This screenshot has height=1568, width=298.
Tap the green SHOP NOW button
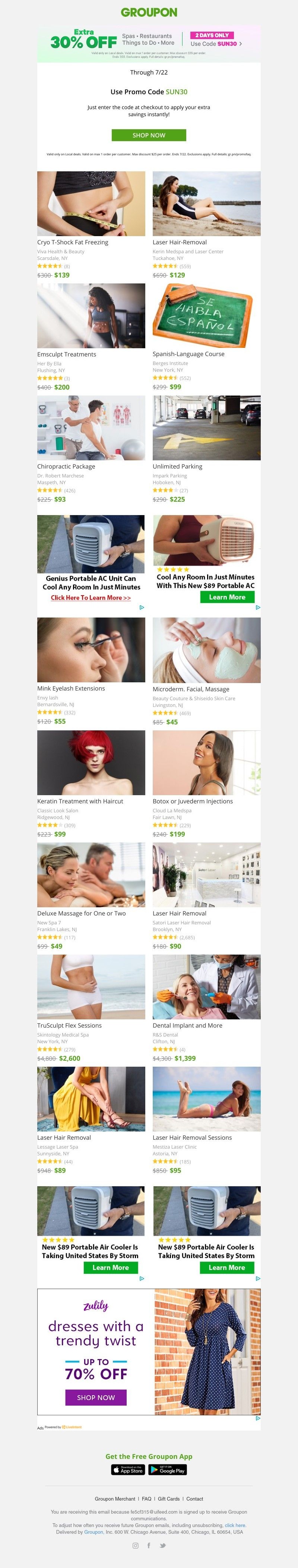click(x=148, y=135)
